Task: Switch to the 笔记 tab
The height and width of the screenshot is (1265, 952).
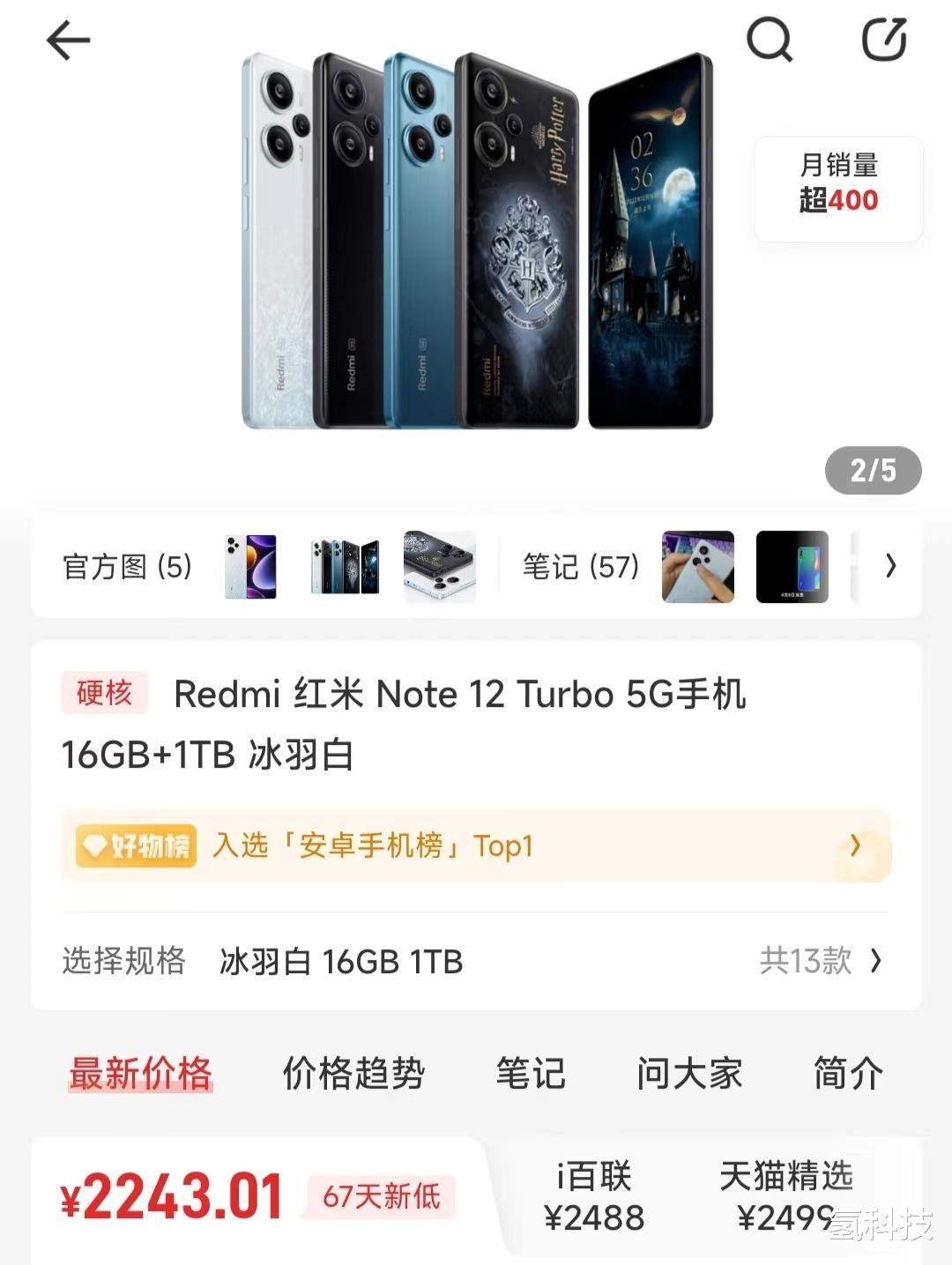Action: [530, 1074]
